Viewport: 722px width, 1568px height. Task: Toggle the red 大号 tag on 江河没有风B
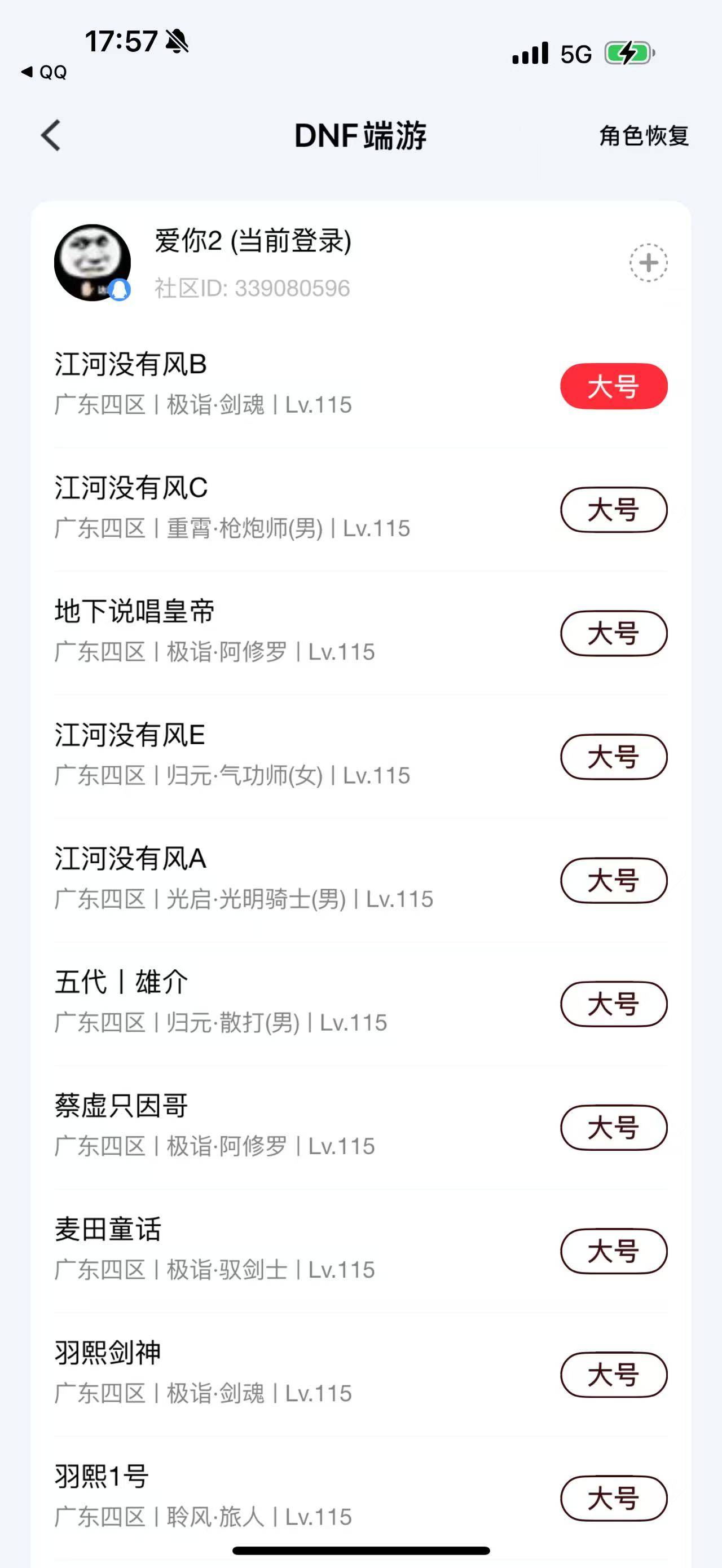[x=613, y=386]
